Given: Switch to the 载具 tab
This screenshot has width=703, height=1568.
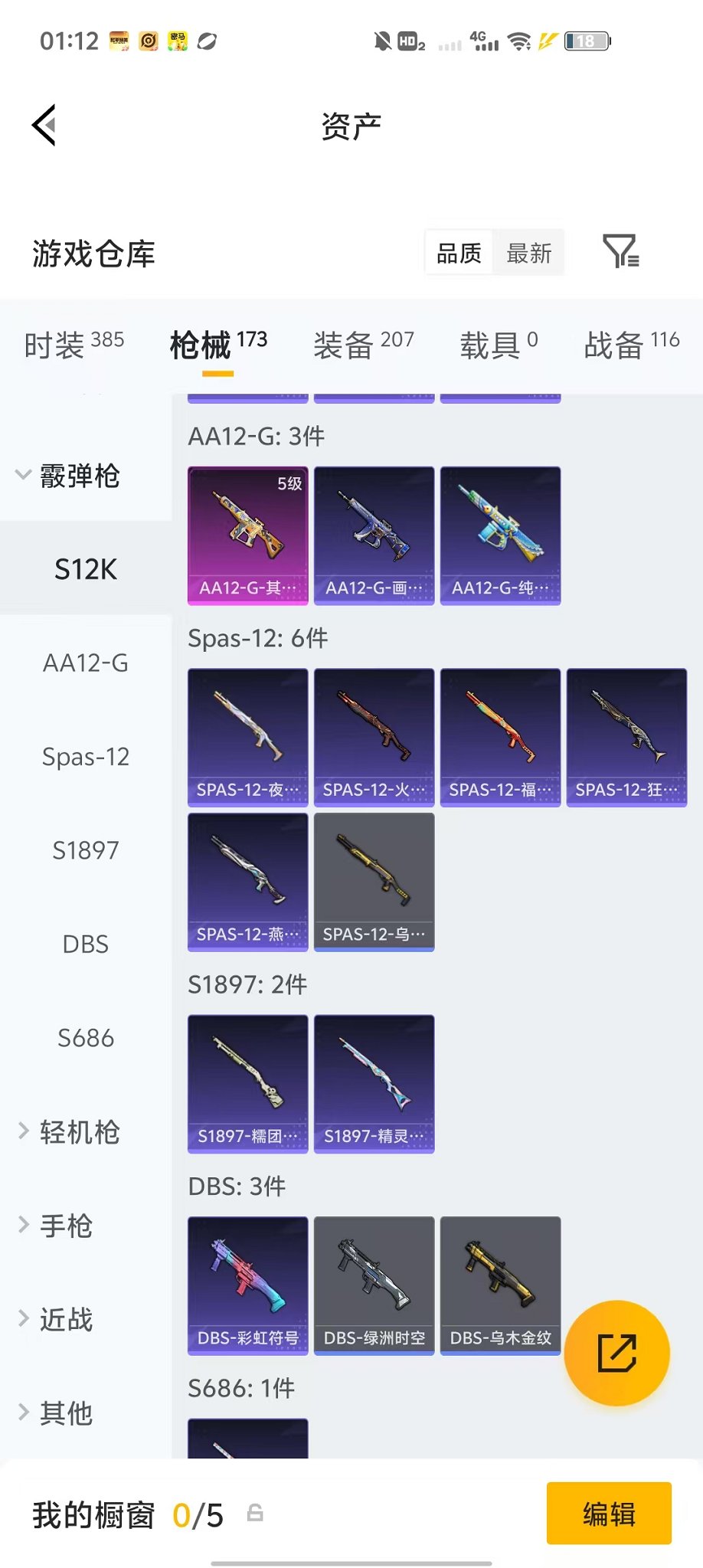Looking at the screenshot, I should click(499, 345).
